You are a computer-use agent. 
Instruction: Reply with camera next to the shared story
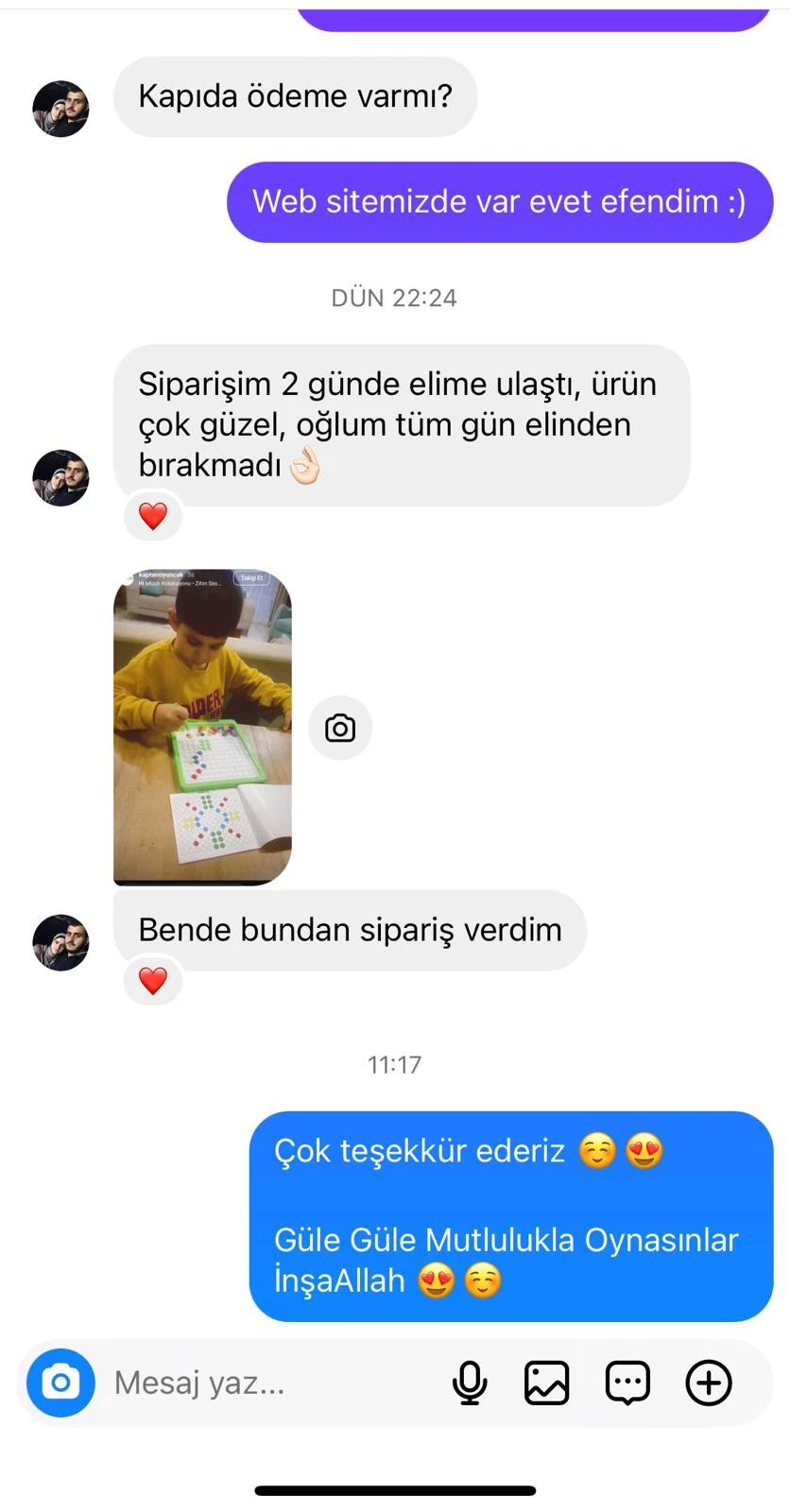click(340, 728)
